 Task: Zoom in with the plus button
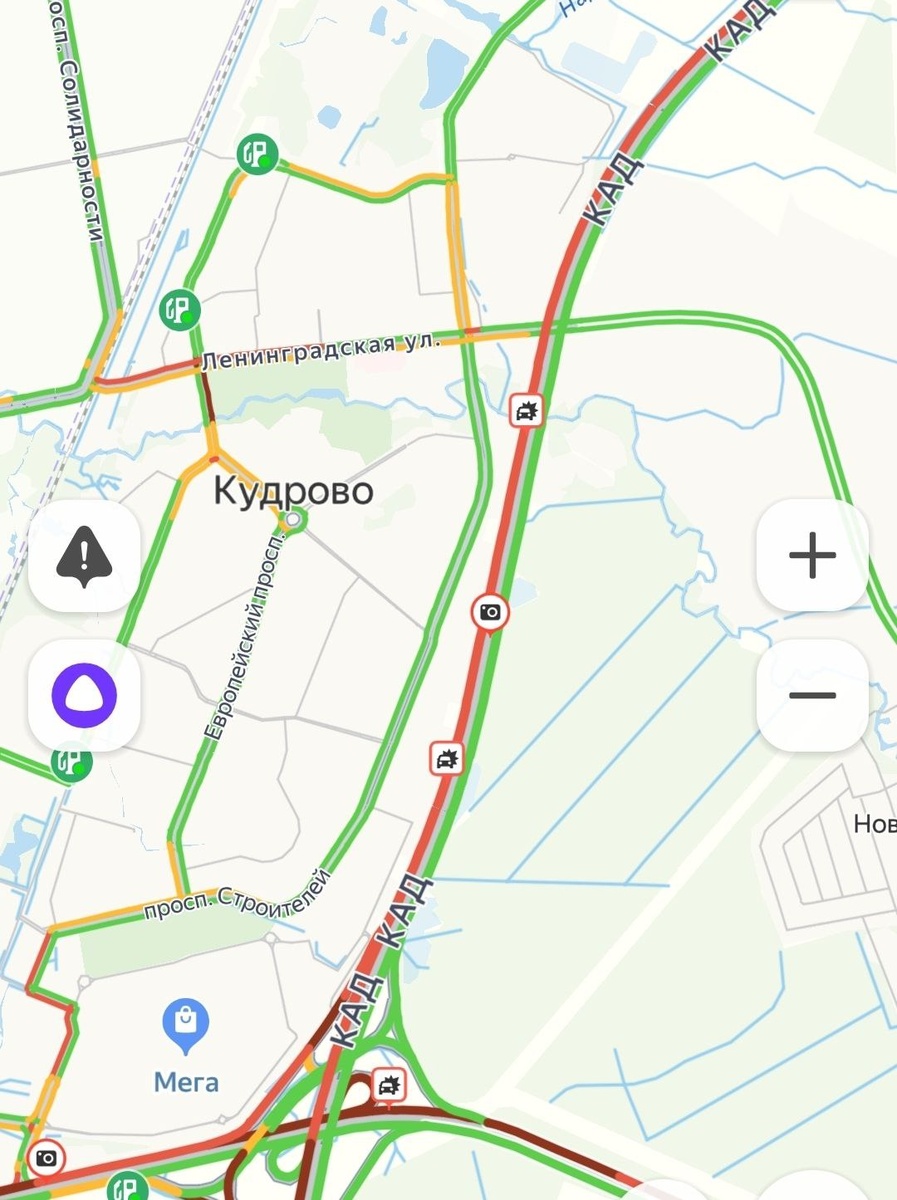pos(812,555)
